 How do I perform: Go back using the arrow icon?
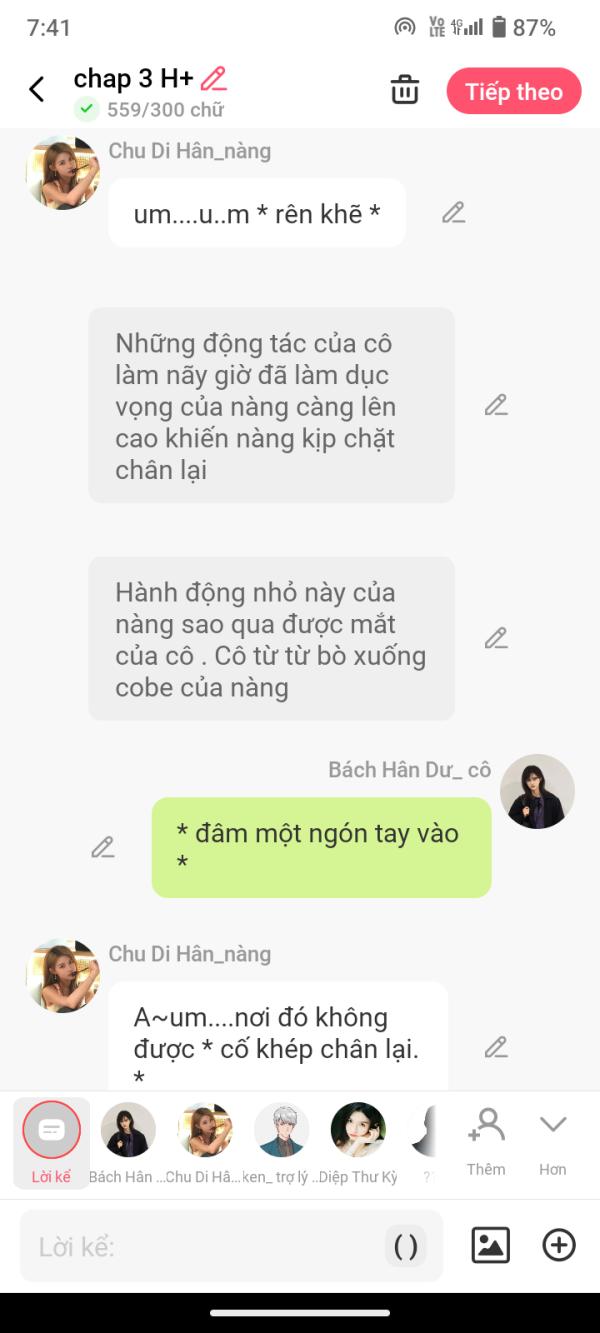(x=37, y=90)
